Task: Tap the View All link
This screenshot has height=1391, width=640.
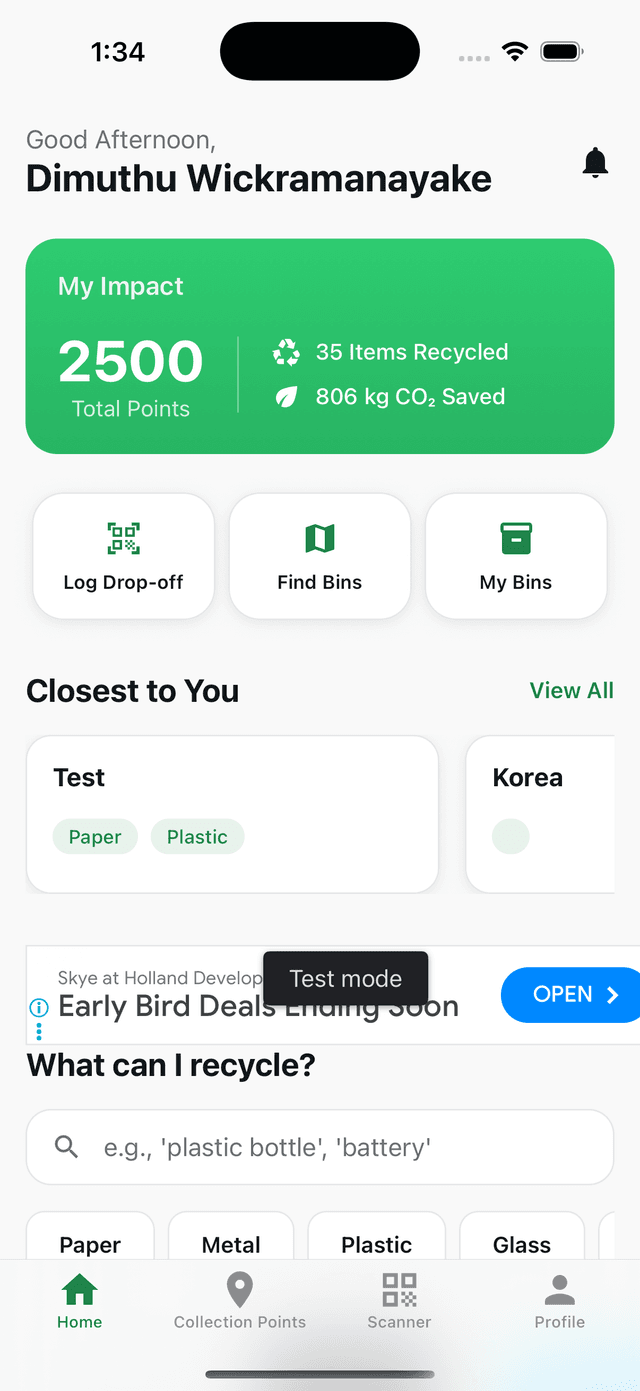Action: [571, 691]
